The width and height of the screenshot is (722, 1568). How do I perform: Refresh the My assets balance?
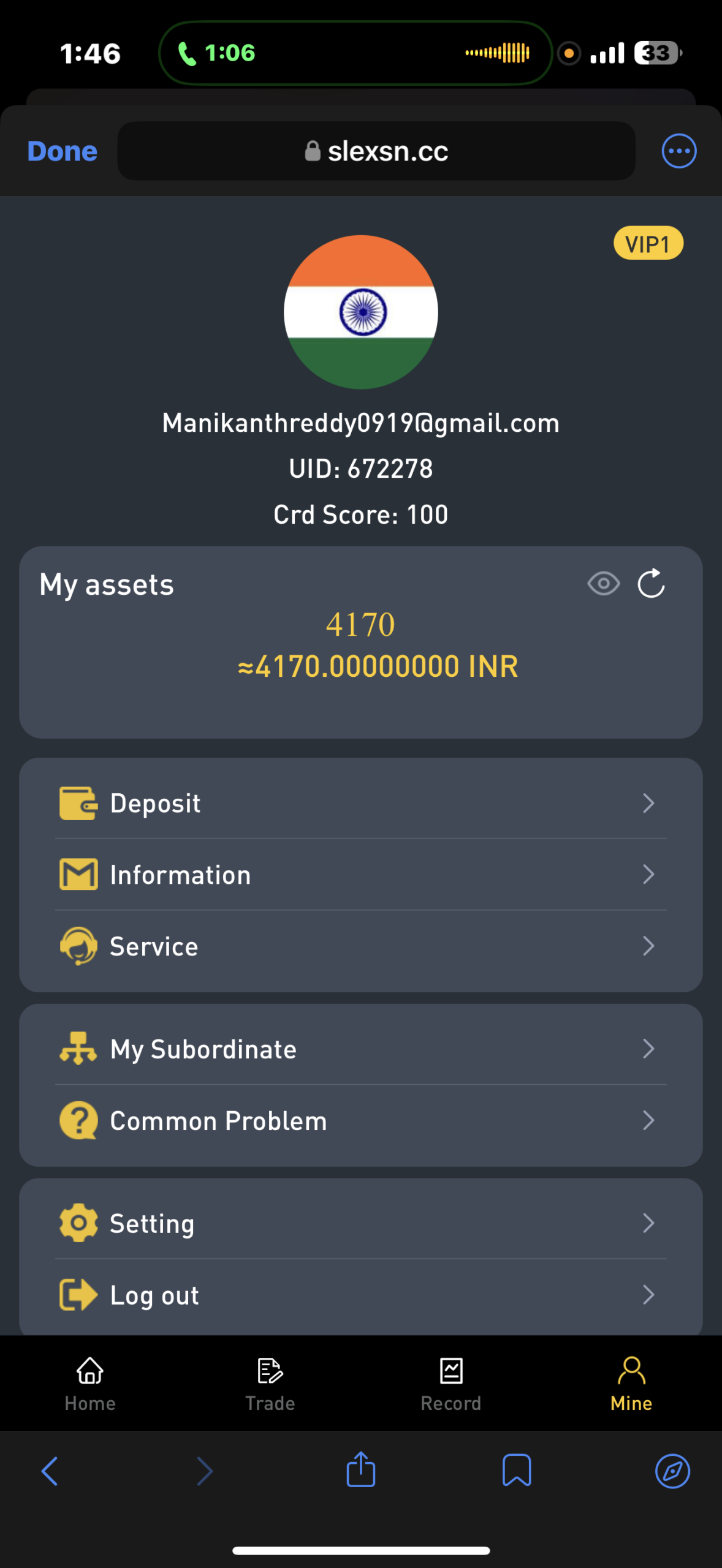point(651,583)
